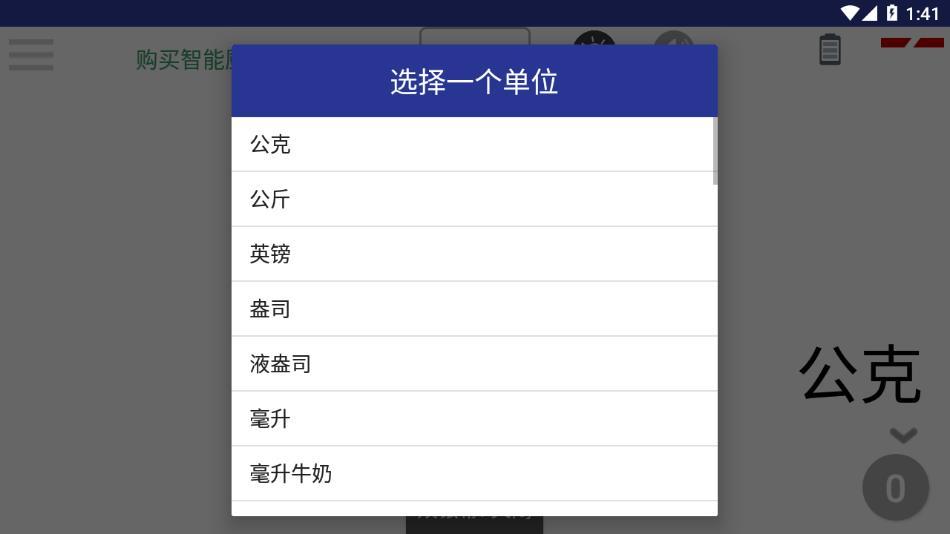This screenshot has height=534, width=950.
Task: Choose the 公斤 unit option
Action: (473, 199)
